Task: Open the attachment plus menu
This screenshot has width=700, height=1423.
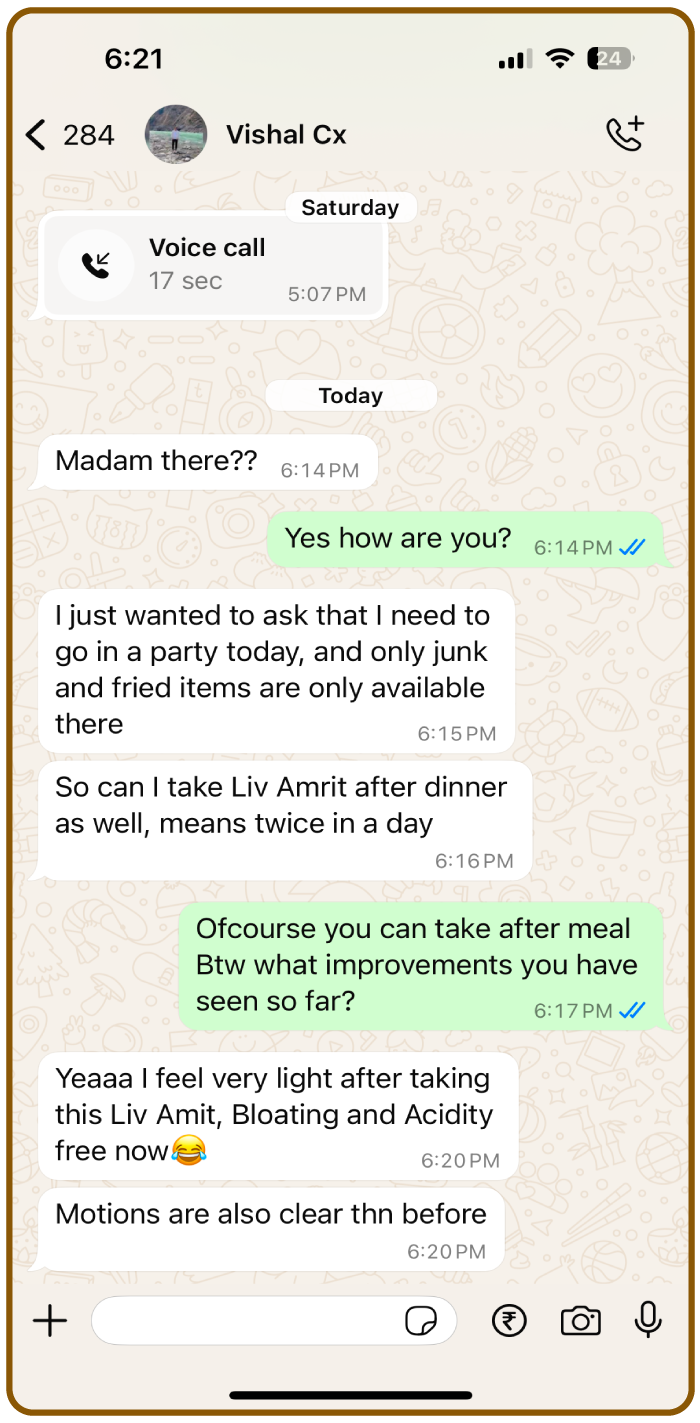Action: [49, 1321]
